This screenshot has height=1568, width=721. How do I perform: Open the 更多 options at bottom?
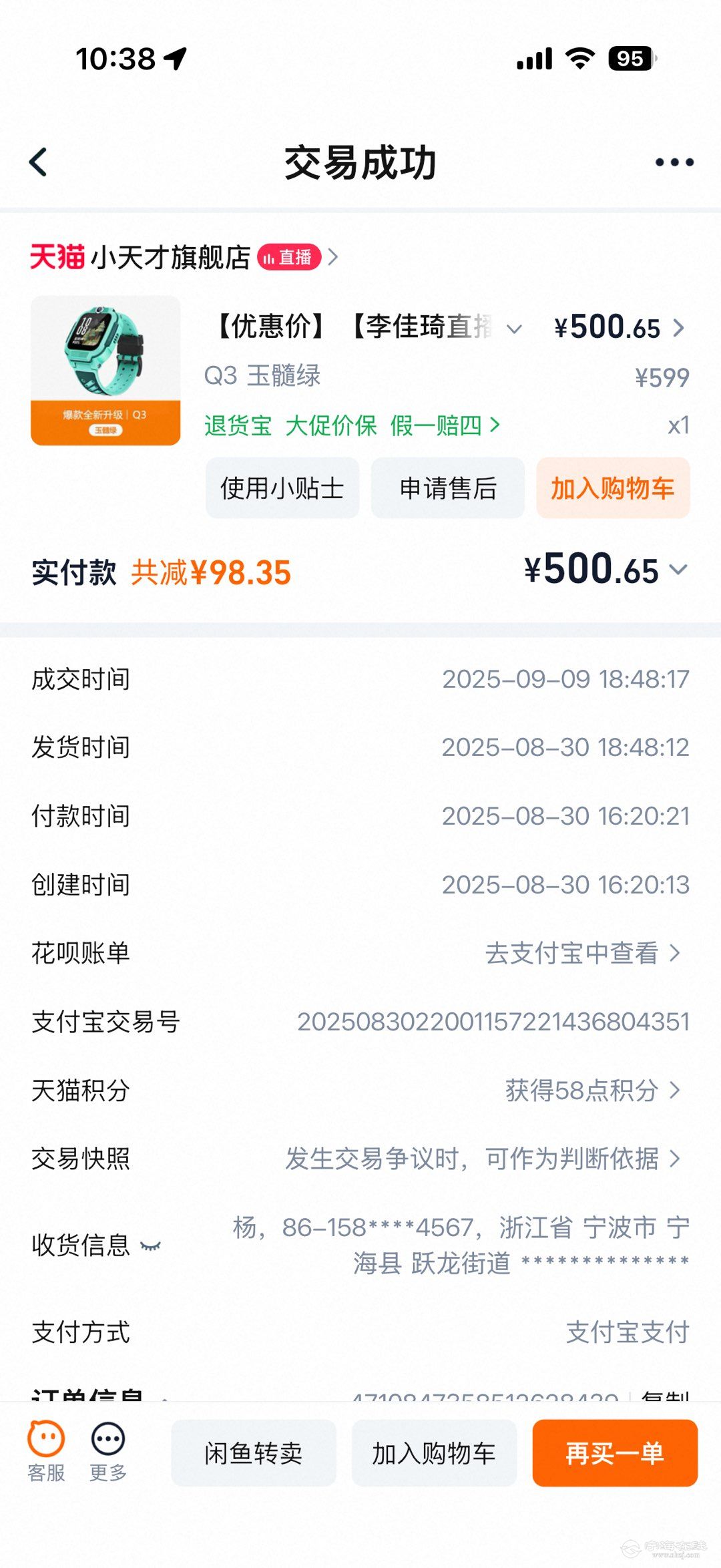point(108,1450)
